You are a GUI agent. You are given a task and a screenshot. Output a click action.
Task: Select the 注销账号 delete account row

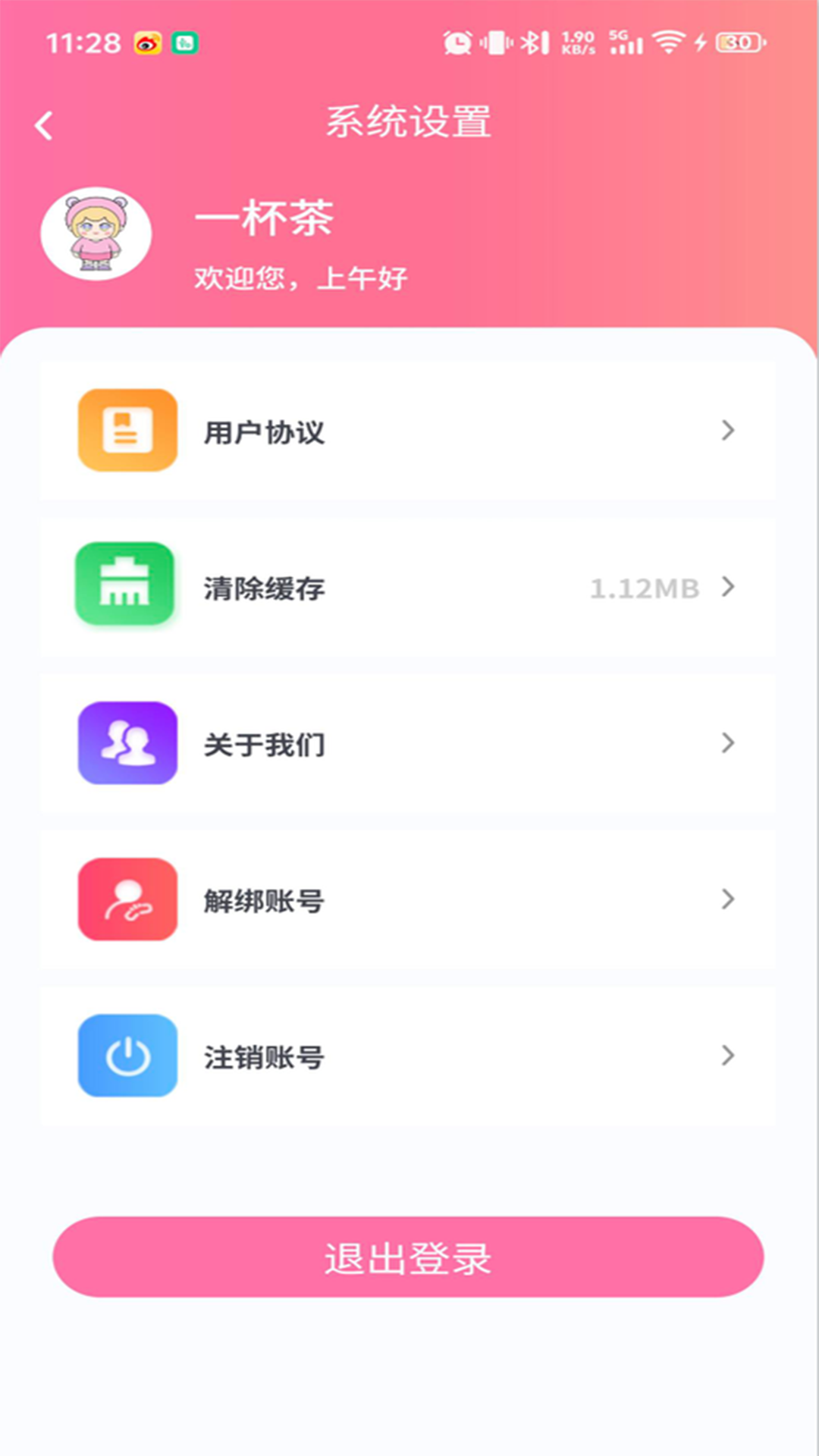408,1056
